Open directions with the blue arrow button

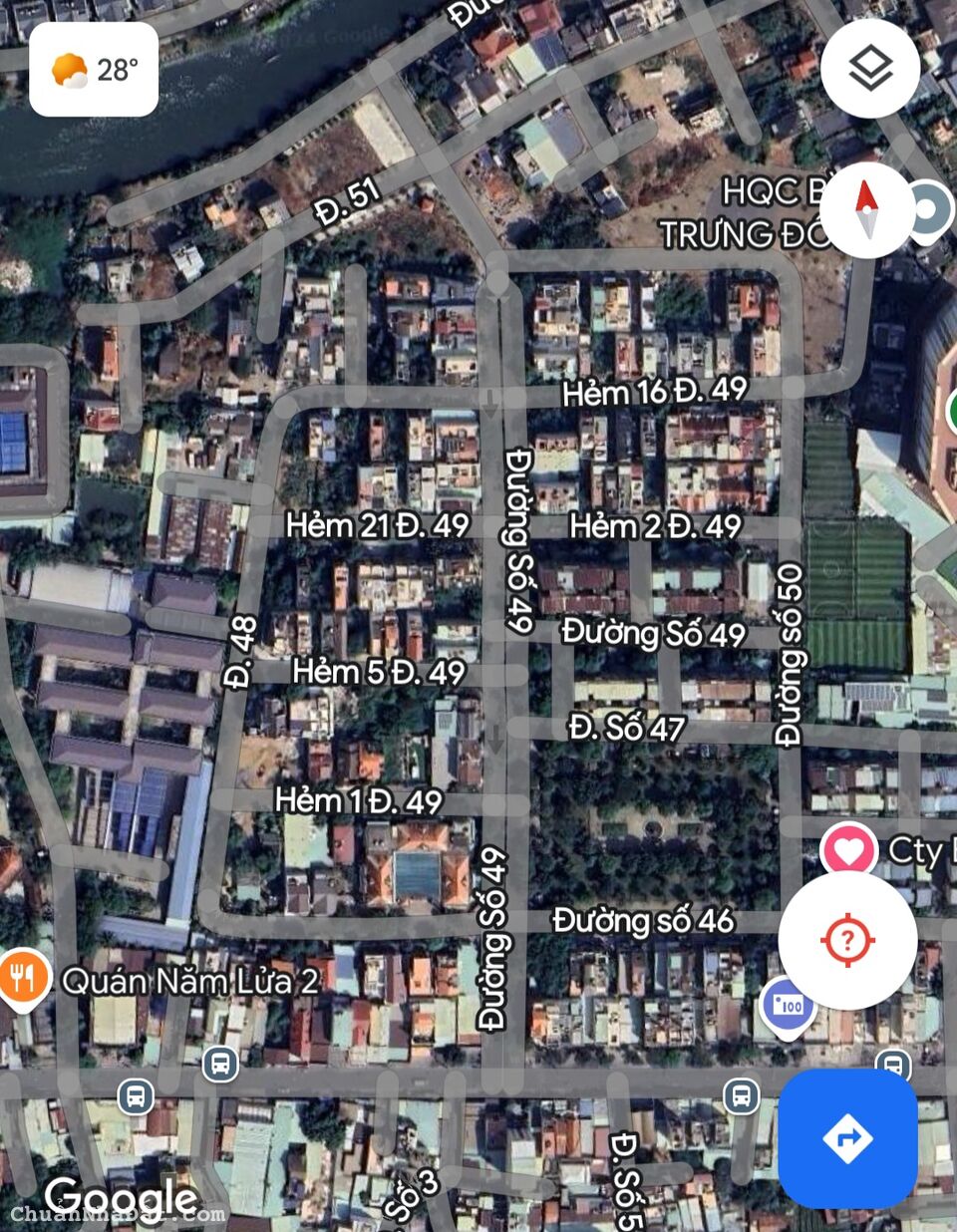point(847,1137)
